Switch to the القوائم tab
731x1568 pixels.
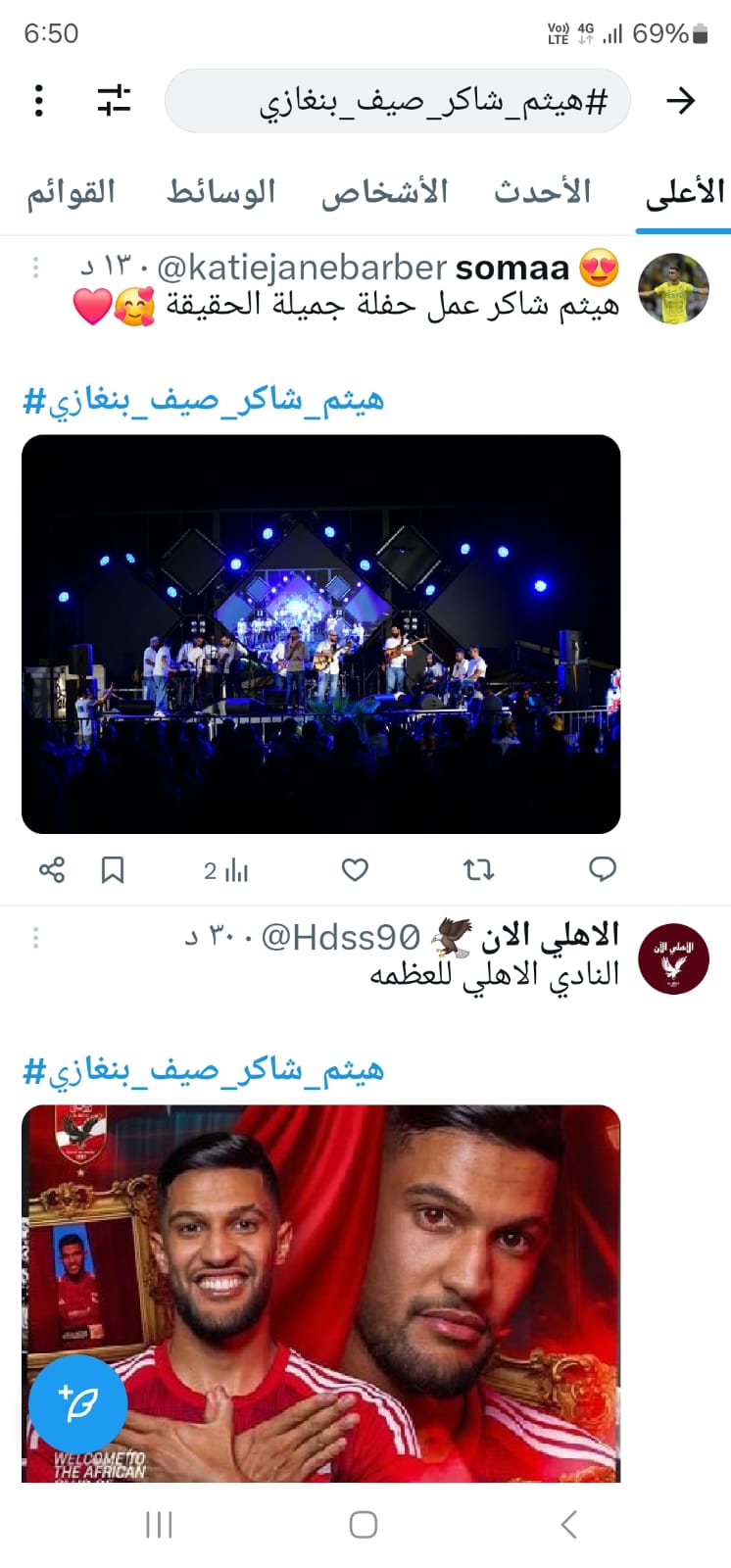click(71, 192)
